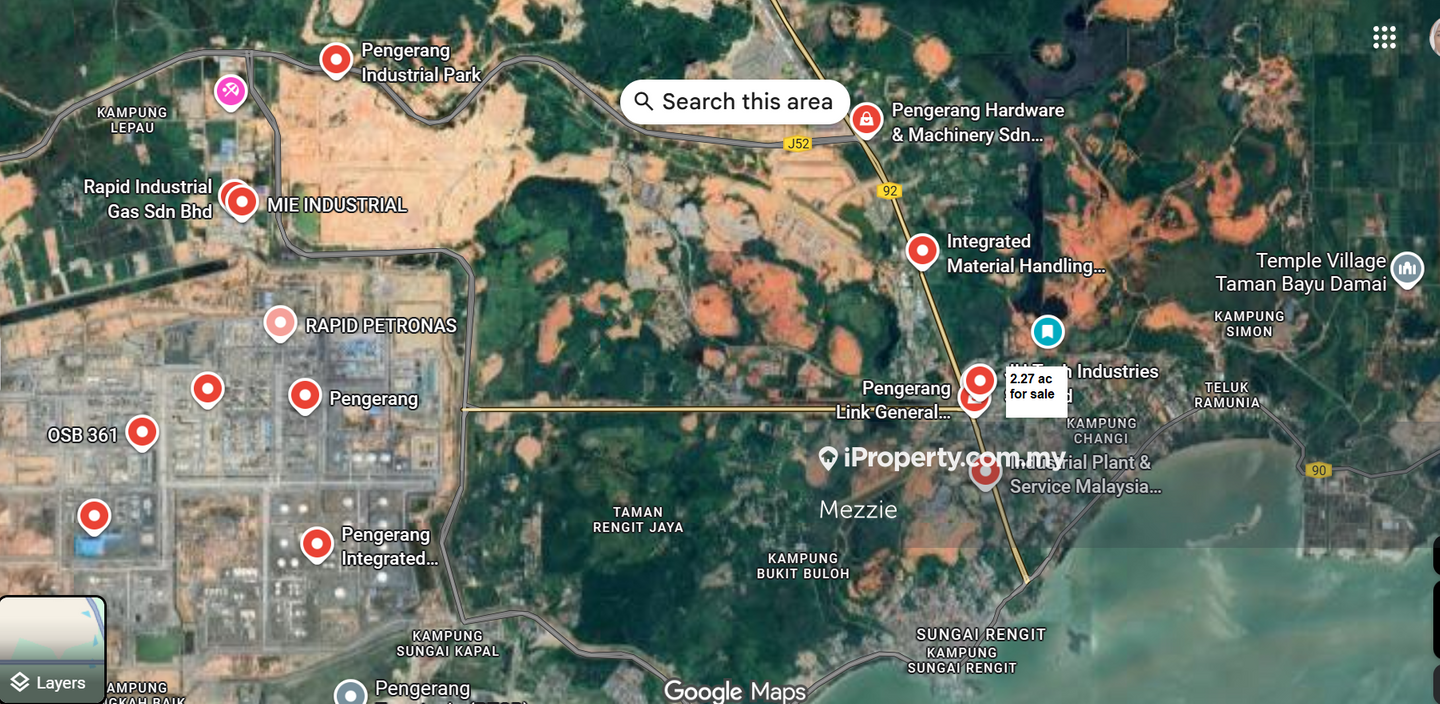
Task: Tap the teal saved-place bookmark pin
Action: (x=1047, y=331)
